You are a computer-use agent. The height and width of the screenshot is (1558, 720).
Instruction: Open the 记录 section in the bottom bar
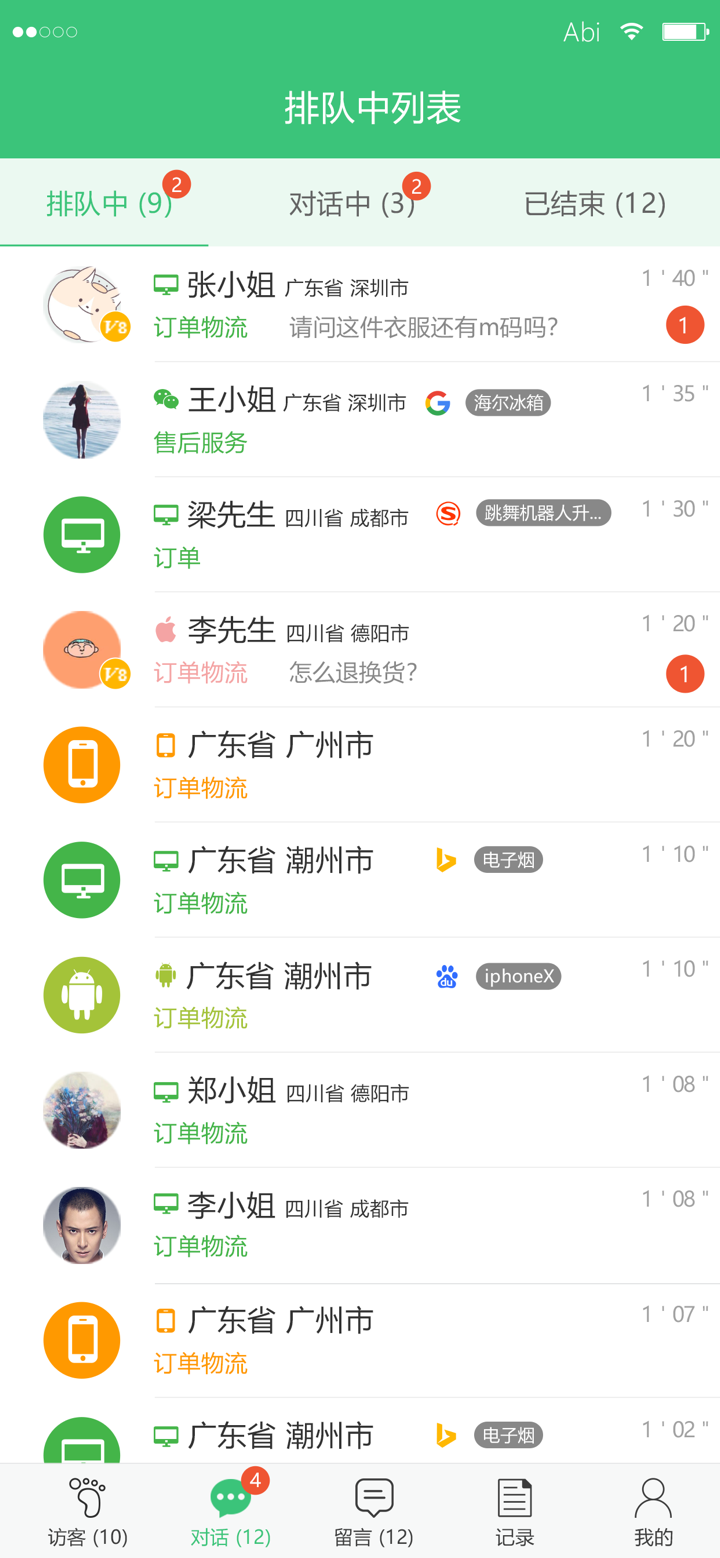point(513,1510)
